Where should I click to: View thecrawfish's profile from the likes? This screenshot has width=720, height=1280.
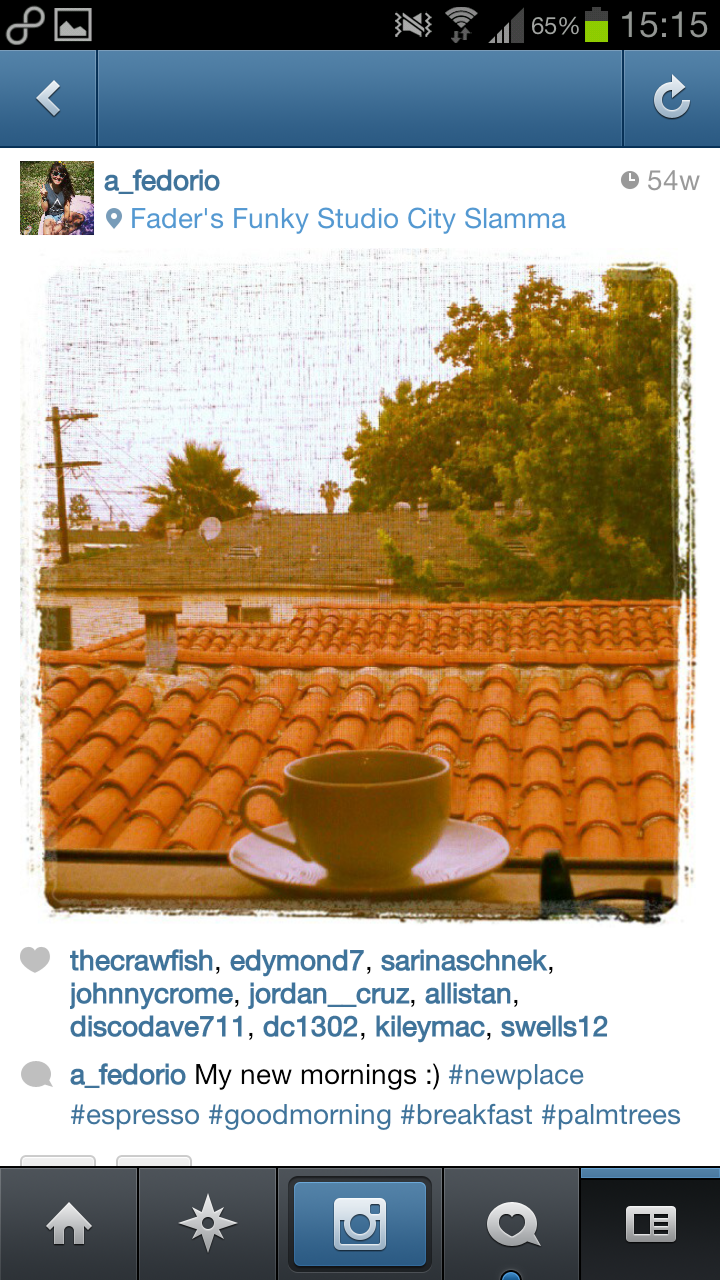coord(141,961)
